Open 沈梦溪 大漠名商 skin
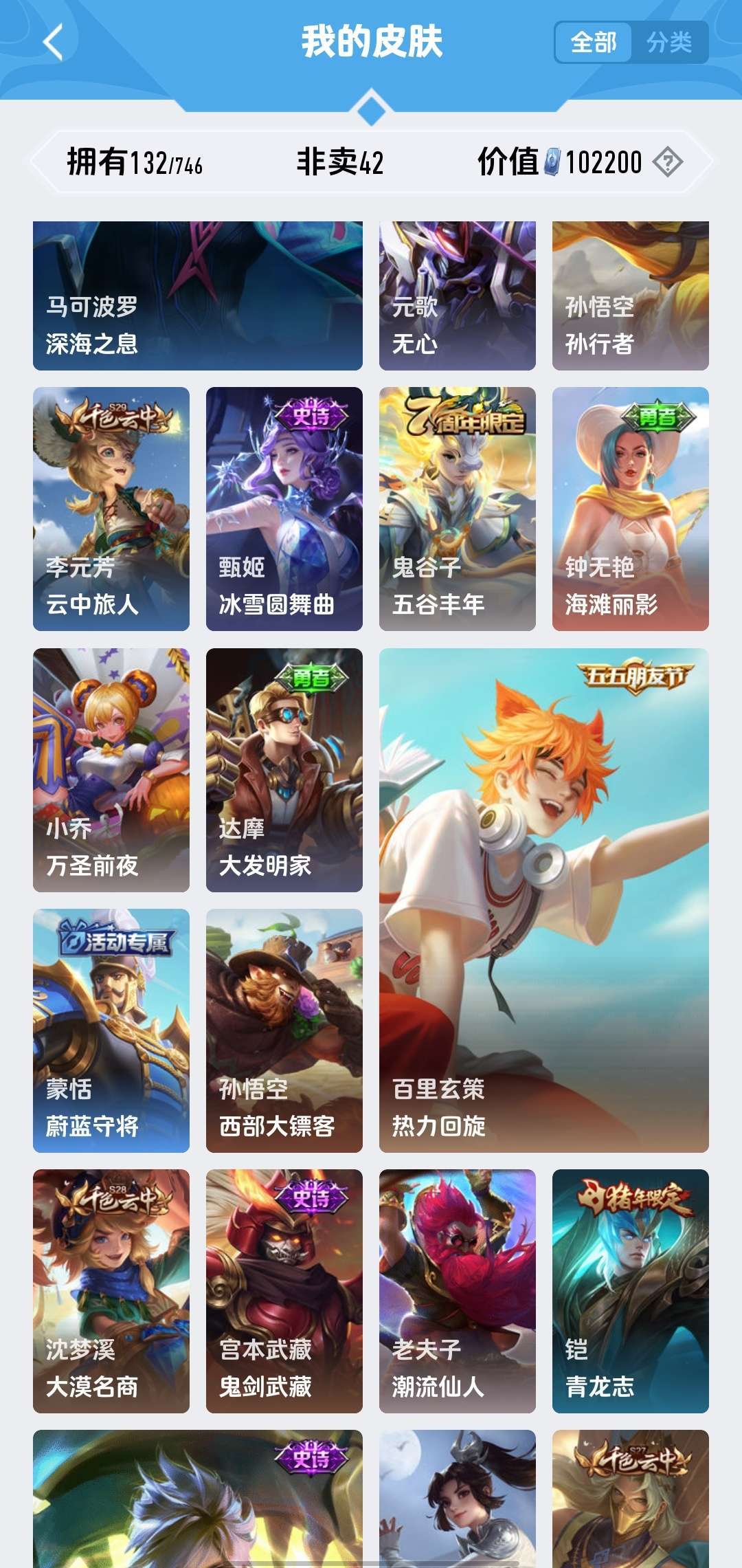742x1568 pixels. point(111,1291)
